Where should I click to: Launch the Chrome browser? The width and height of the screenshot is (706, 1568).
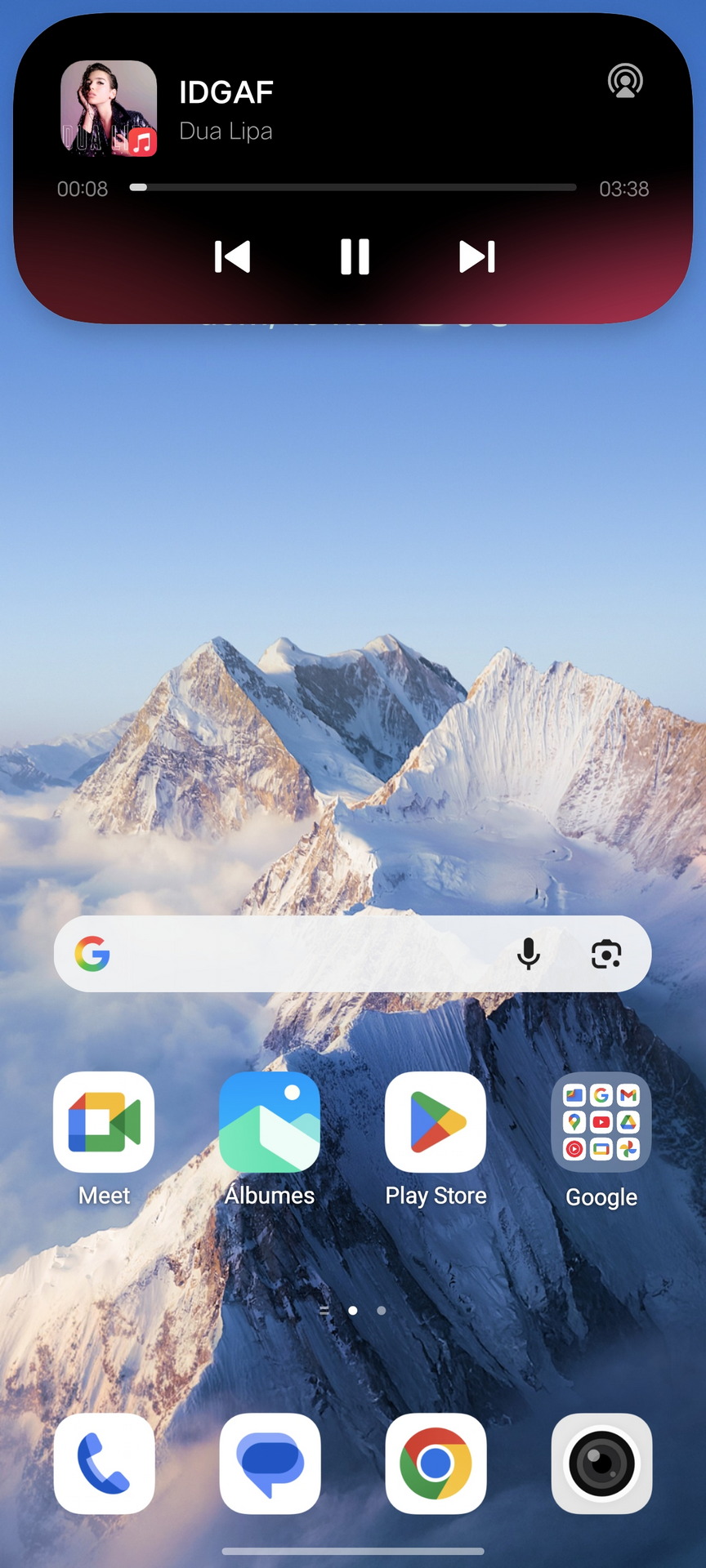[436, 1463]
